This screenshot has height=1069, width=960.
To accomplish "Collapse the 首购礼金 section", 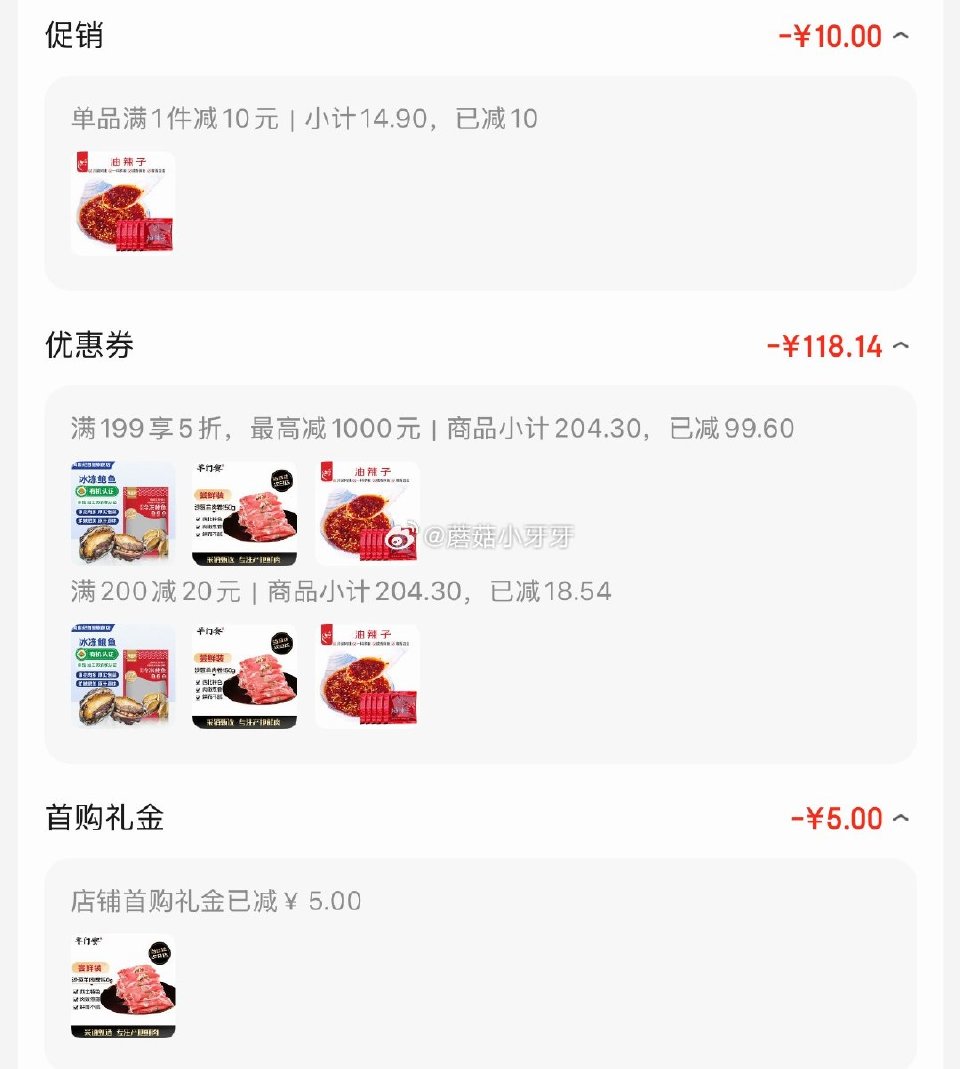I will (902, 818).
